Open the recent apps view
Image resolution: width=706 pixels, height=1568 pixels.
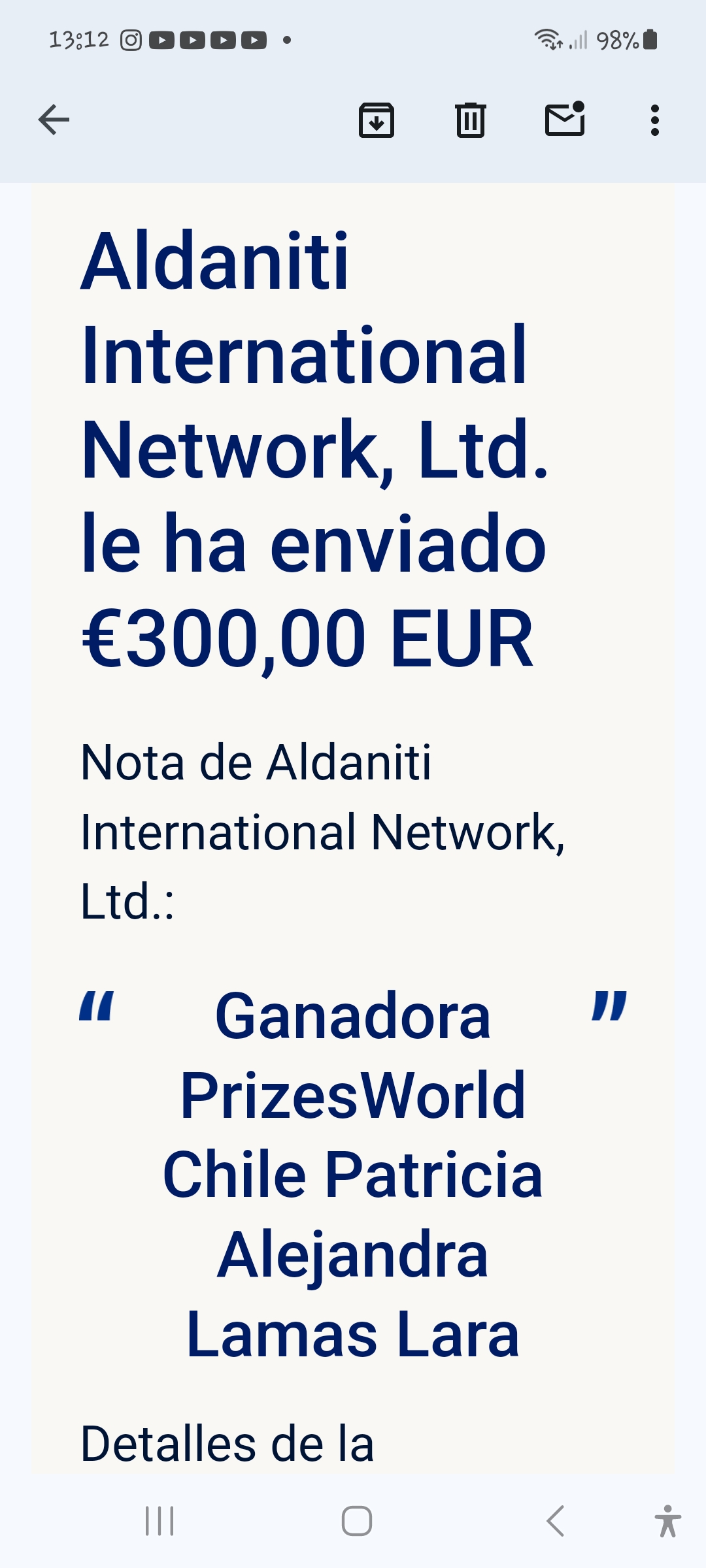160,1521
